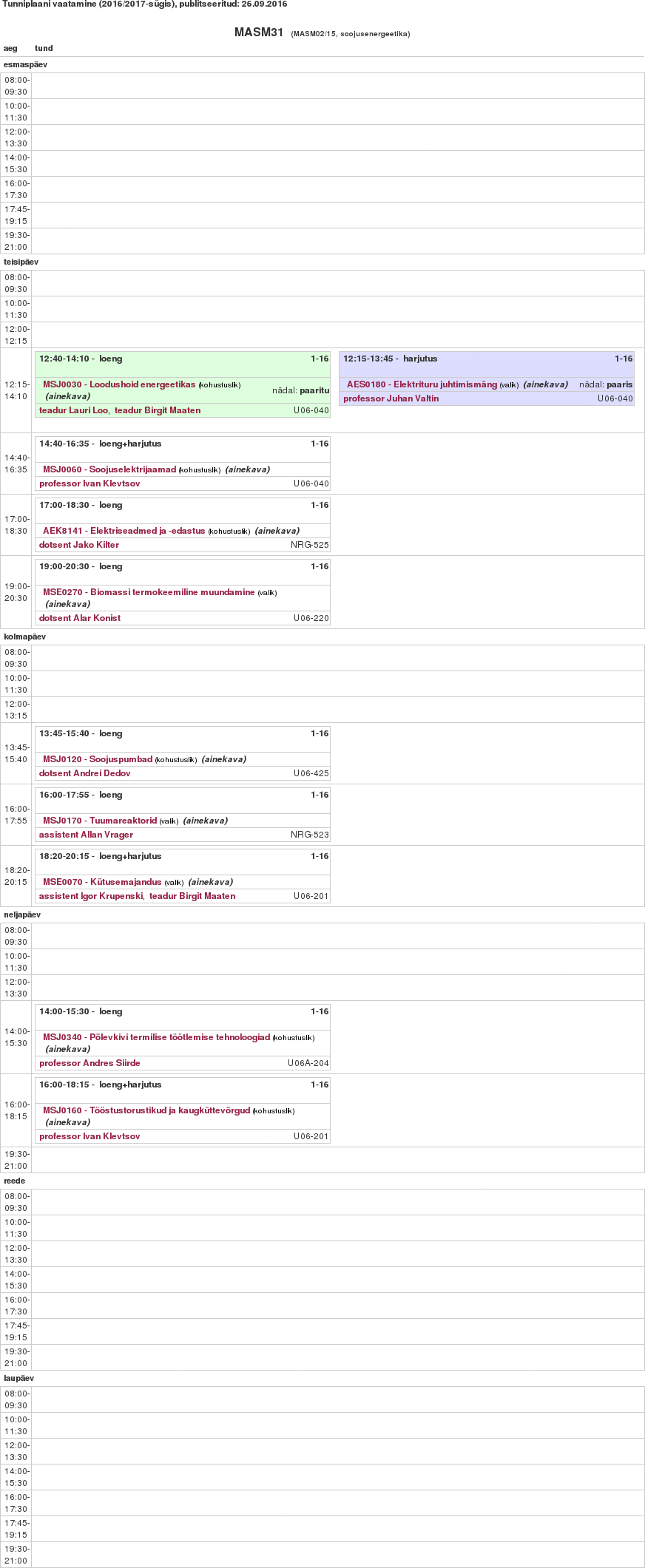Open course MSJ0030 Loodushoid energeetikas
645x1568 pixels.
click(118, 384)
